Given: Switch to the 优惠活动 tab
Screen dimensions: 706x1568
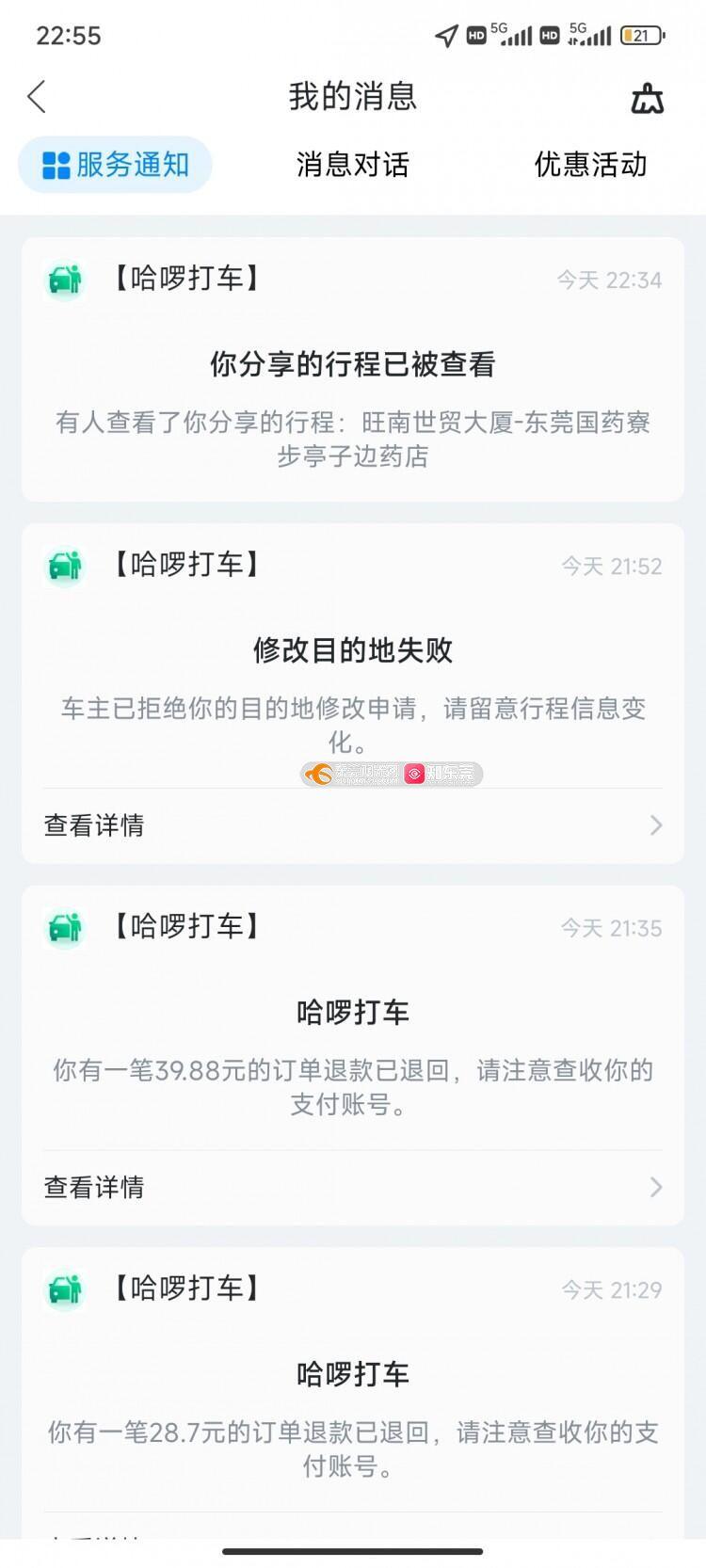Looking at the screenshot, I should [590, 165].
